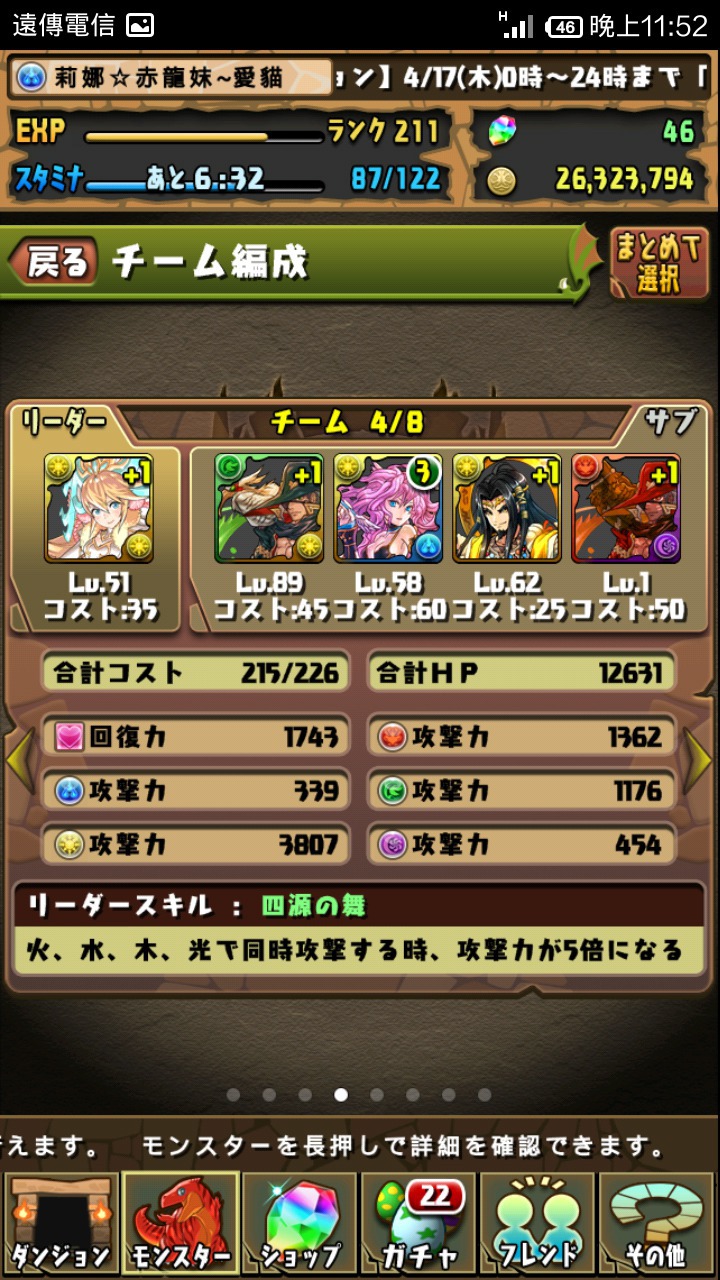Select the sub monster at Lv.89
The width and height of the screenshot is (720, 1280).
pos(269,508)
